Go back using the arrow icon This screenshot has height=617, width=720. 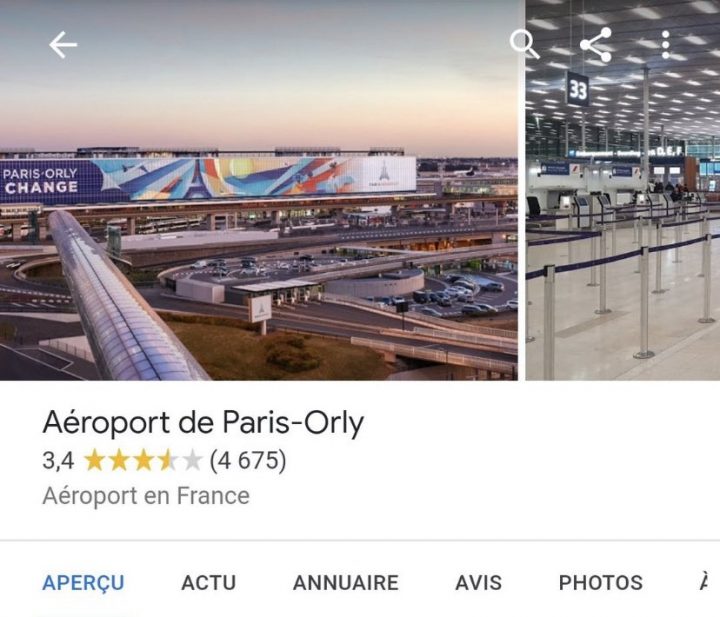tap(63, 45)
